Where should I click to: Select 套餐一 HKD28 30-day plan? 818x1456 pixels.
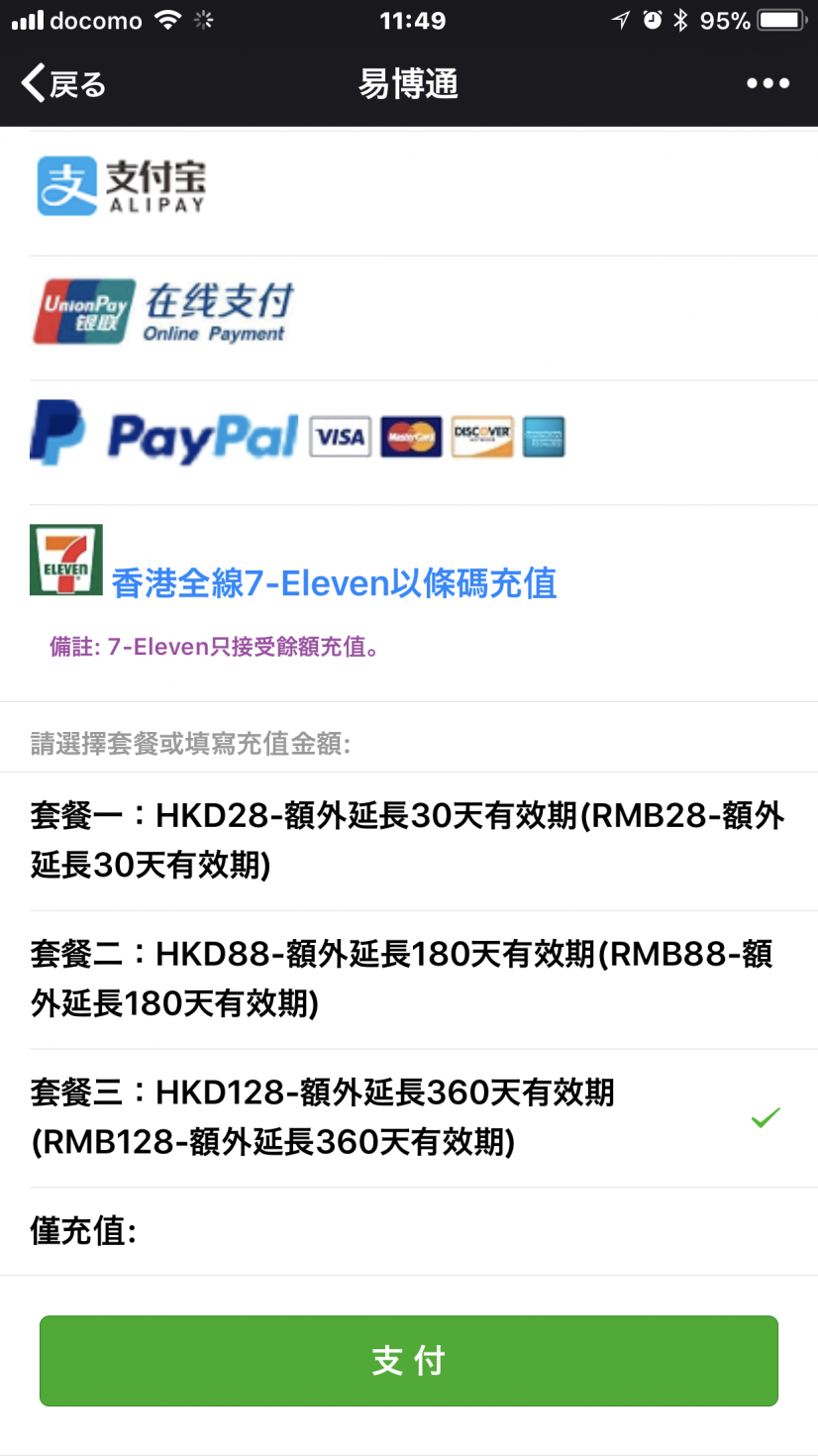pyautogui.click(x=408, y=841)
